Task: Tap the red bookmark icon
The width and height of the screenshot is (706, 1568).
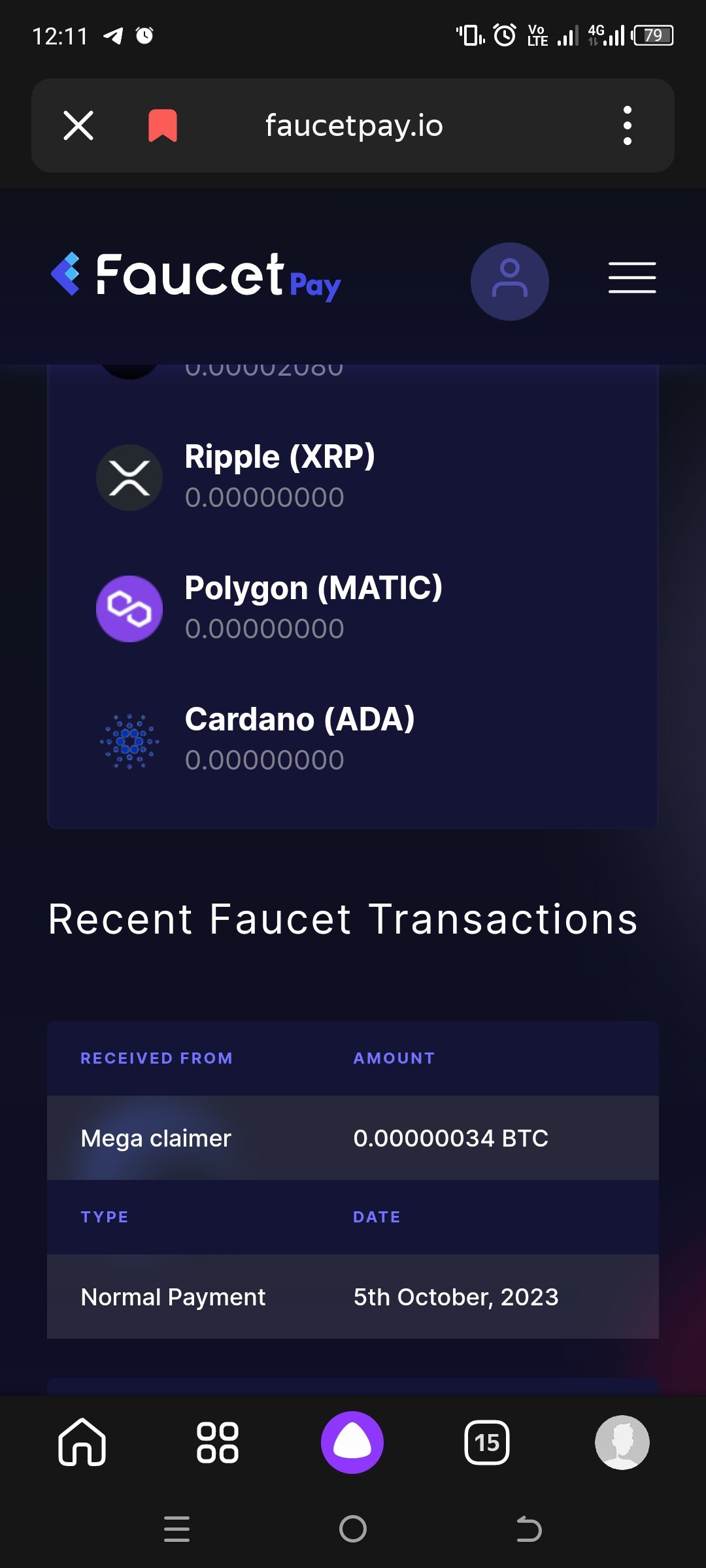Action: 163,125
